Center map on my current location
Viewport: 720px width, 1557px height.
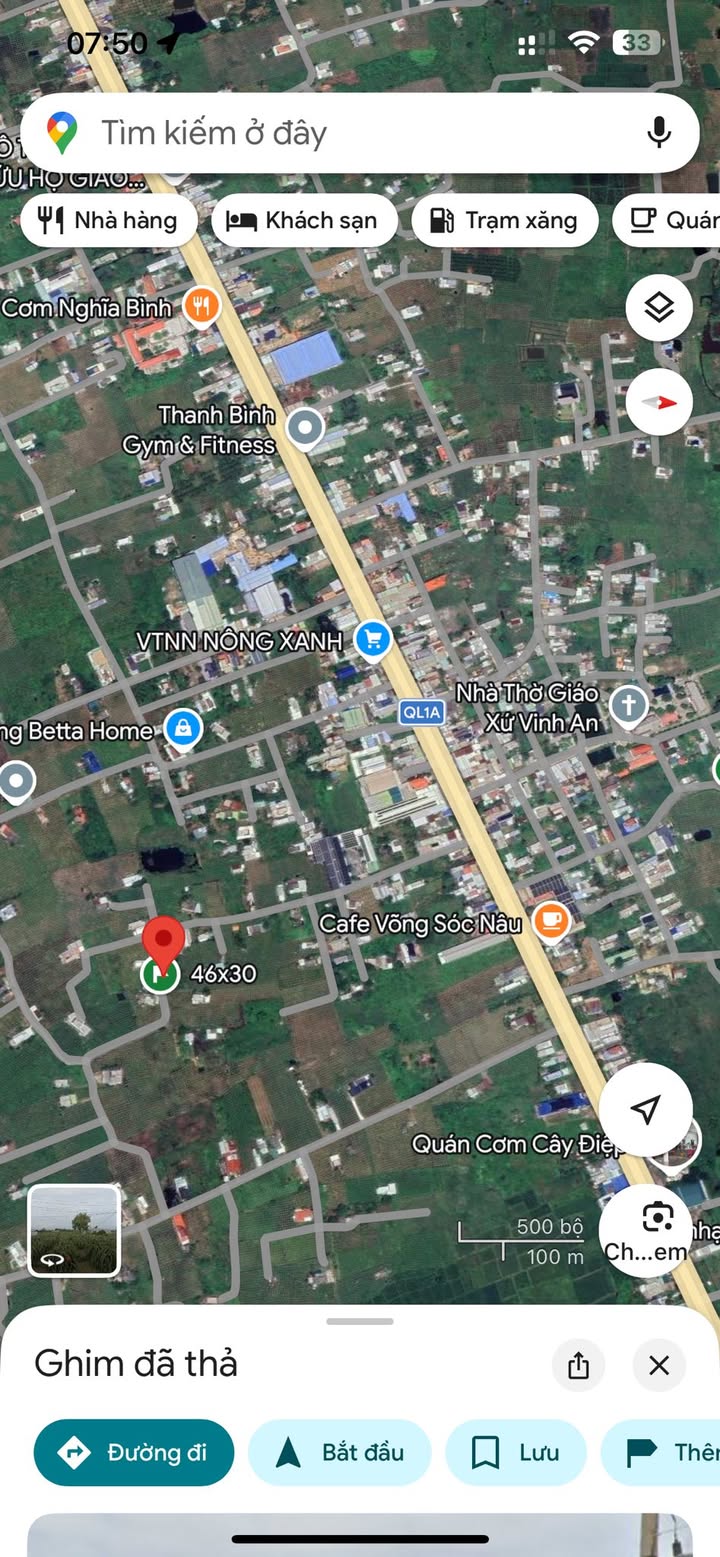coord(646,1108)
